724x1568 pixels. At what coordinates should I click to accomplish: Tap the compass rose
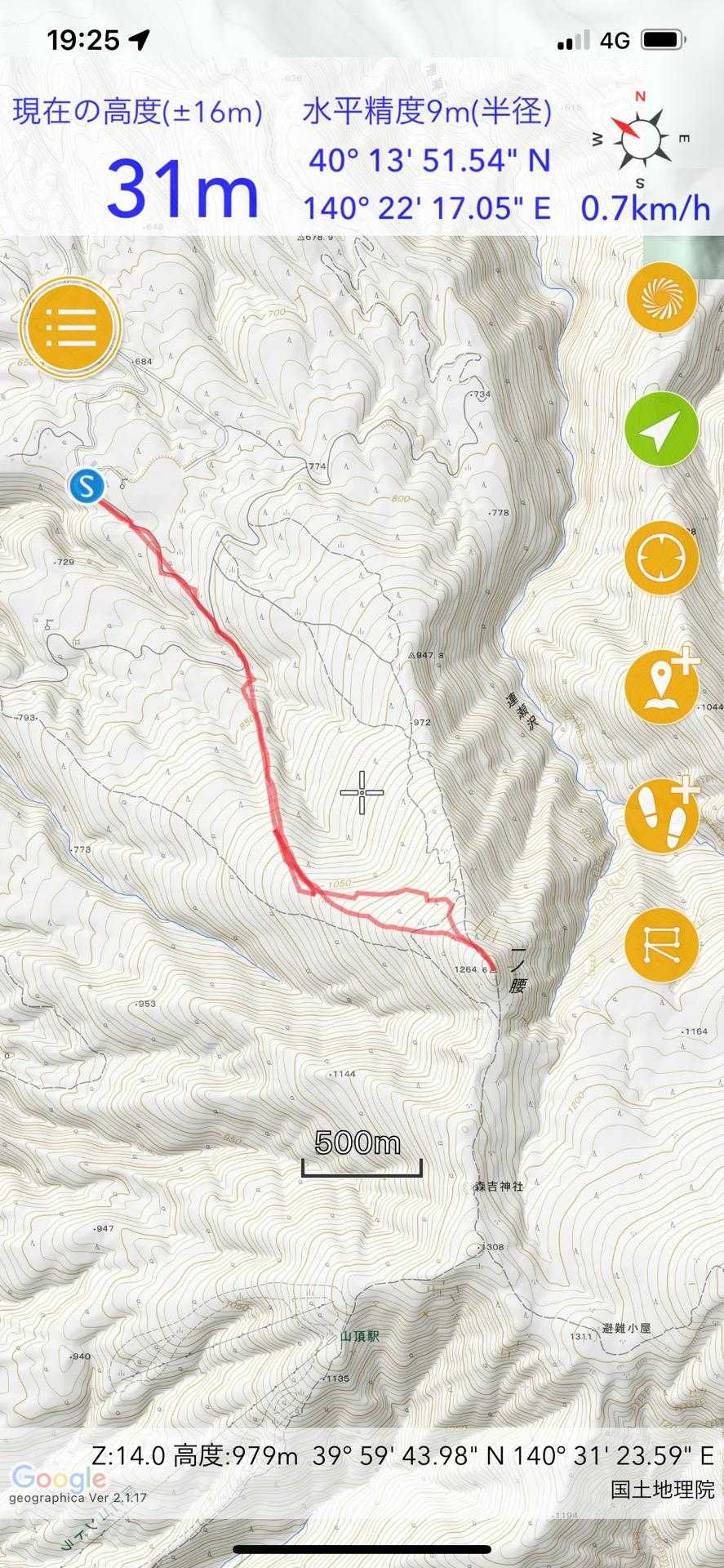tap(641, 139)
